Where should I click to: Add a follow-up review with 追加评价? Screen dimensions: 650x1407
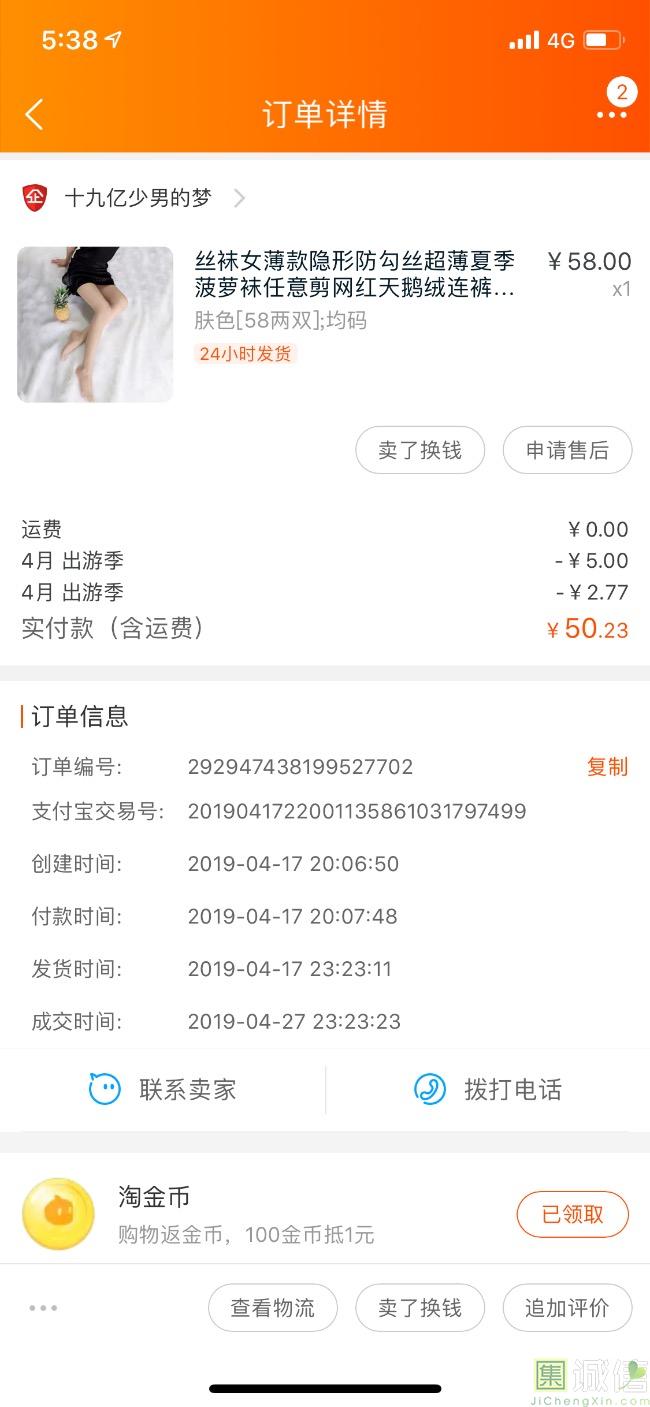(x=567, y=1308)
